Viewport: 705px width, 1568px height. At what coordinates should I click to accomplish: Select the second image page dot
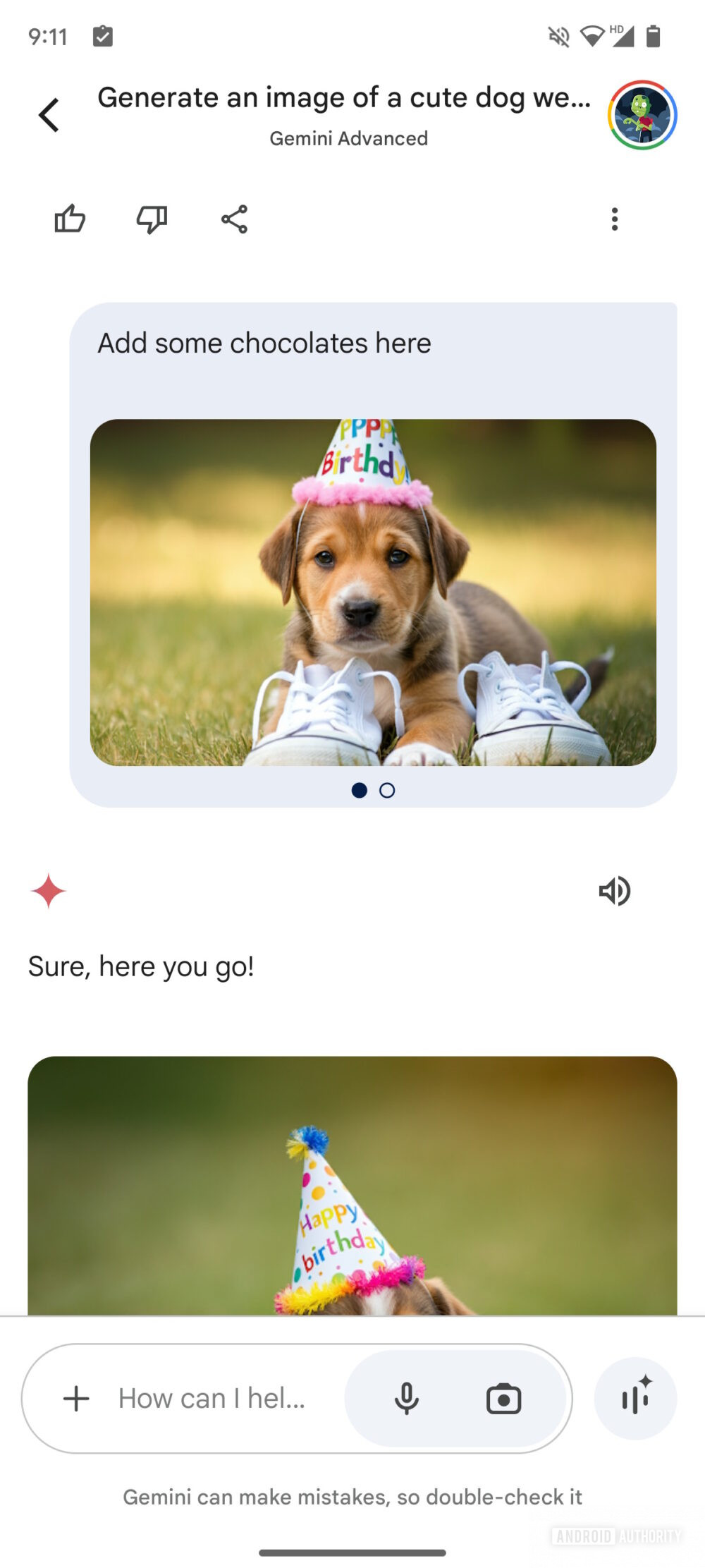(x=387, y=791)
